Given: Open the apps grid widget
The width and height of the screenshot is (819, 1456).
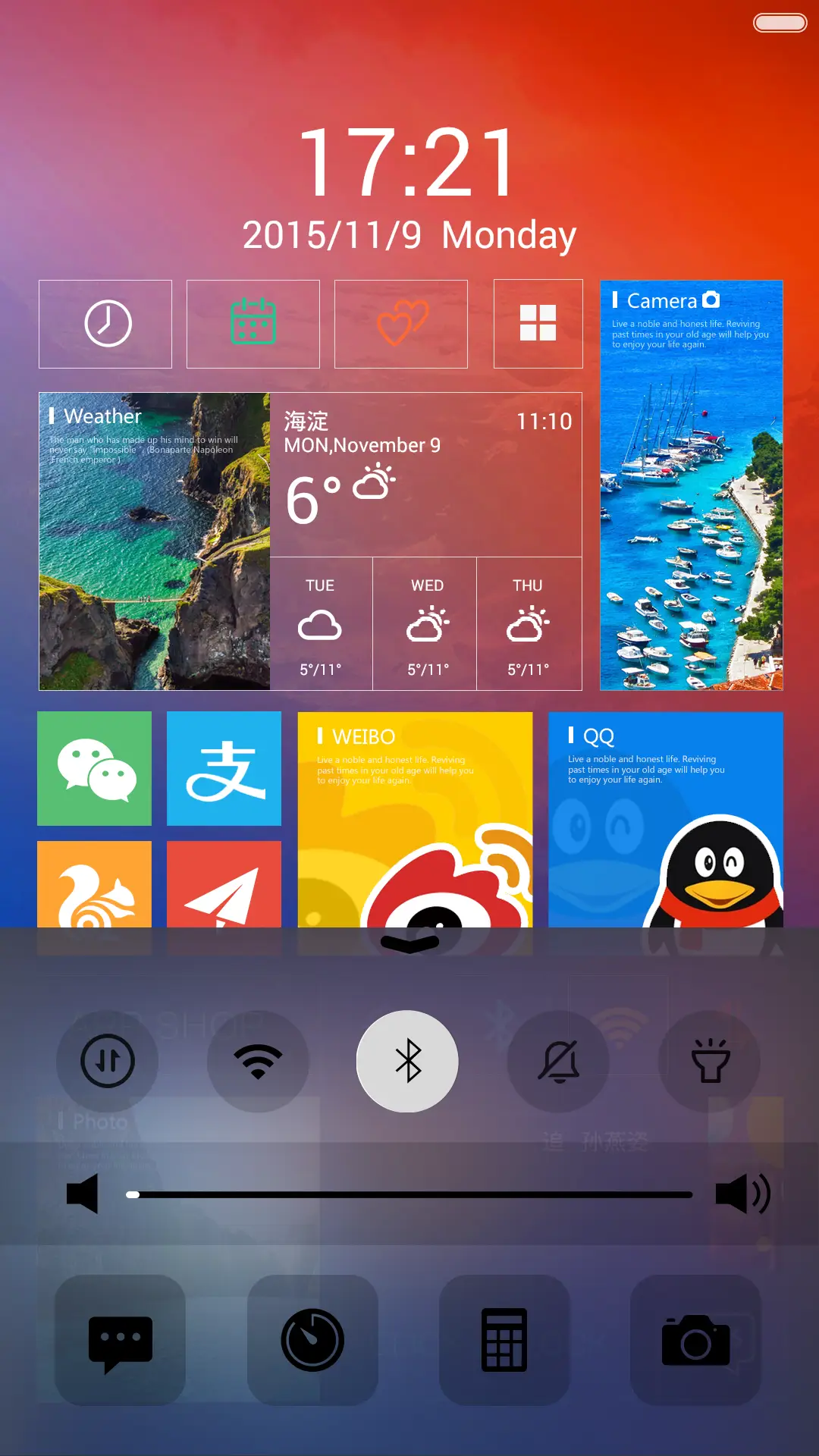Looking at the screenshot, I should coord(538,323).
